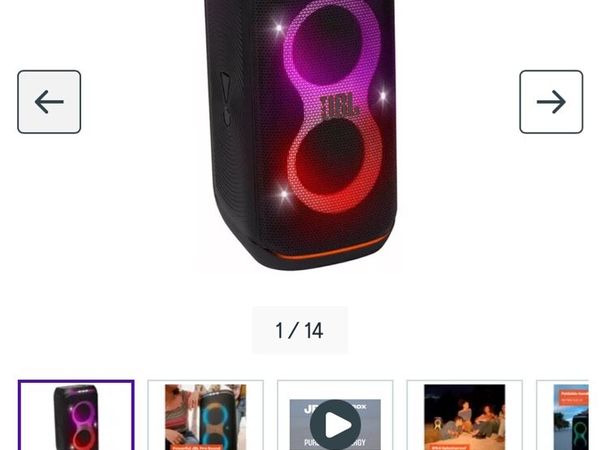Viewport: 600px width, 450px height.
Task: Open the fourth thumbnail with people outdoors
Action: point(464,416)
